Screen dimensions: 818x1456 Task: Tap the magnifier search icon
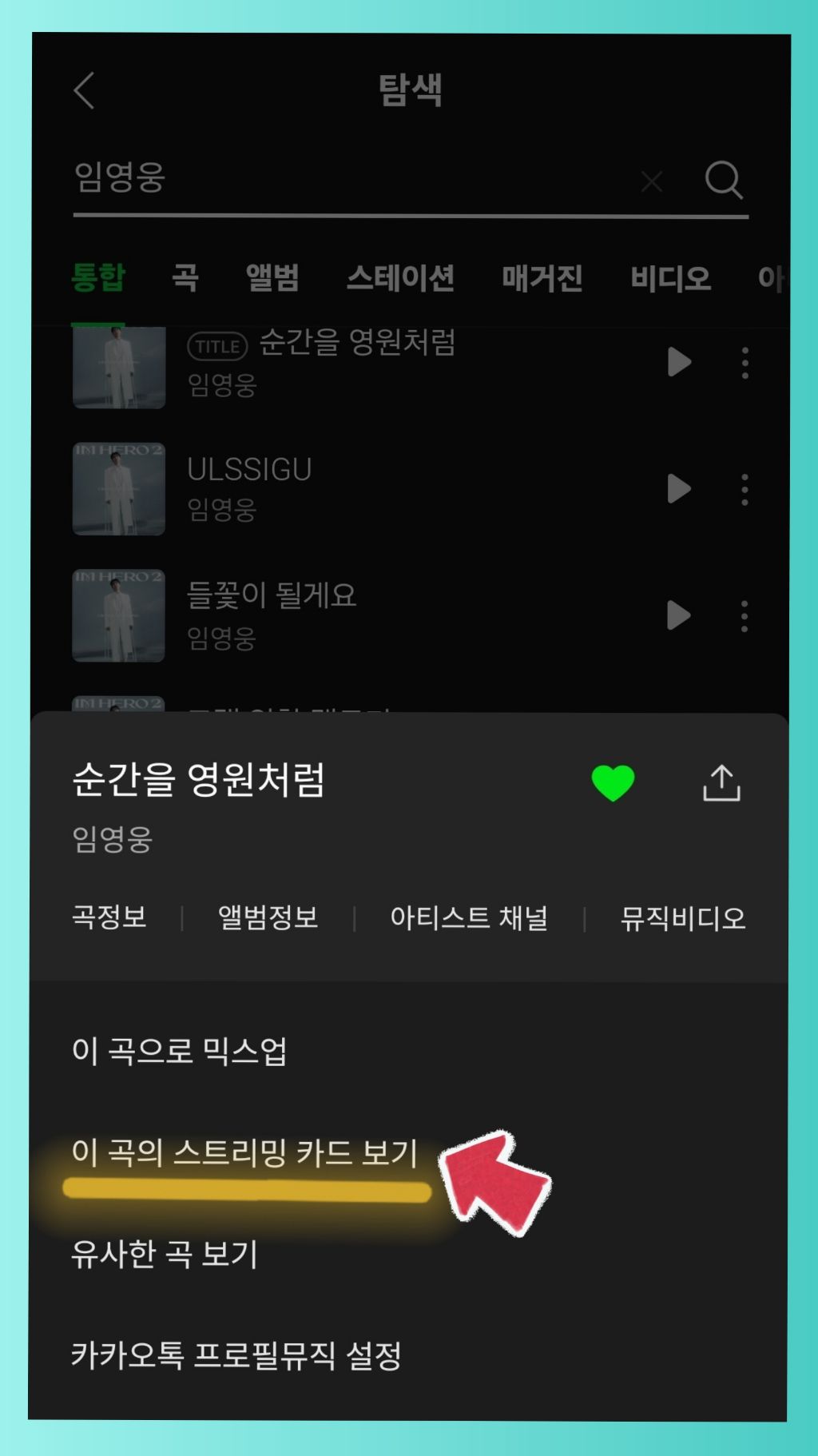(724, 180)
